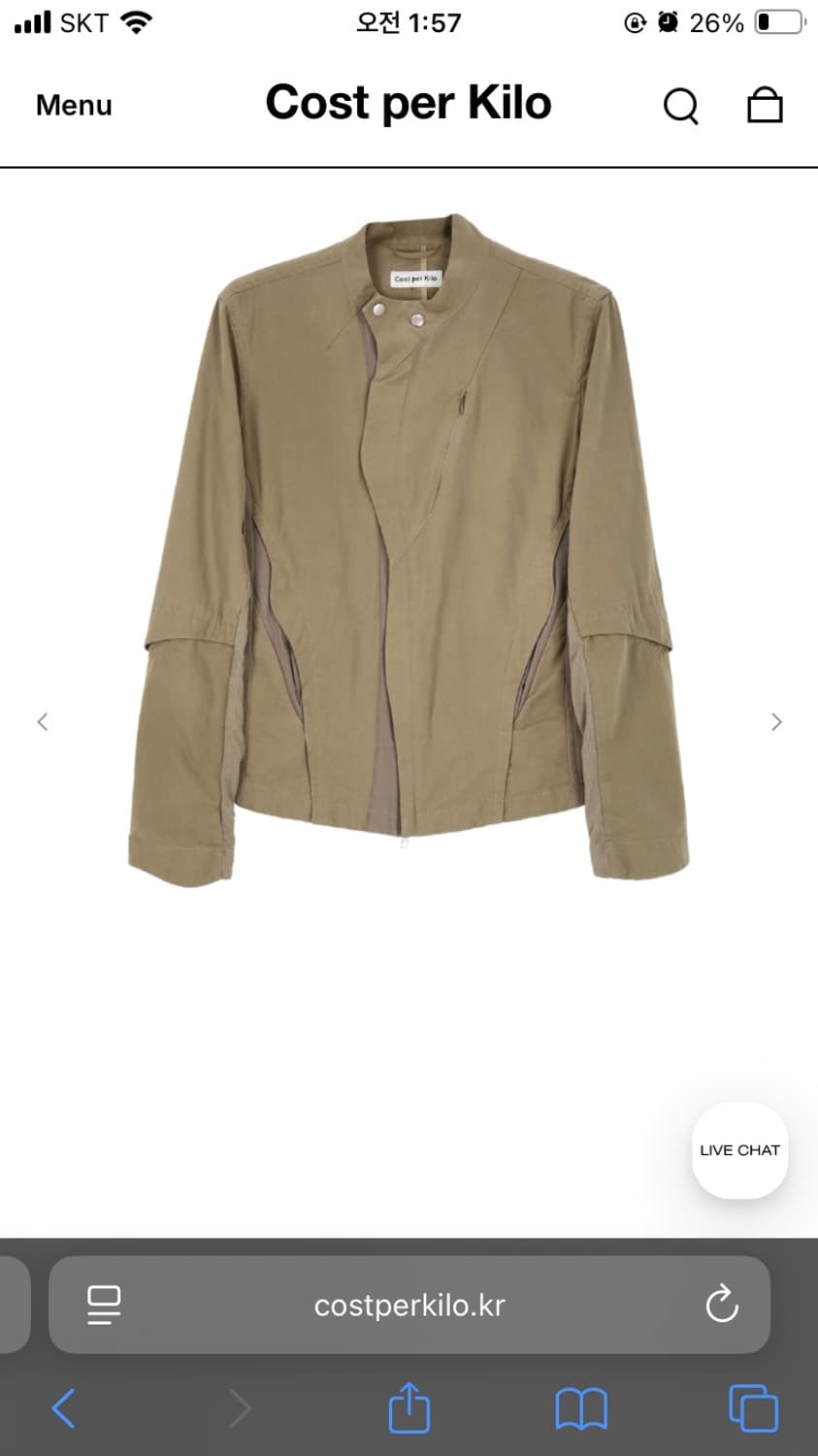Screen dimensions: 818x1456
Task: Show the next product image with right chevron
Action: (x=776, y=721)
